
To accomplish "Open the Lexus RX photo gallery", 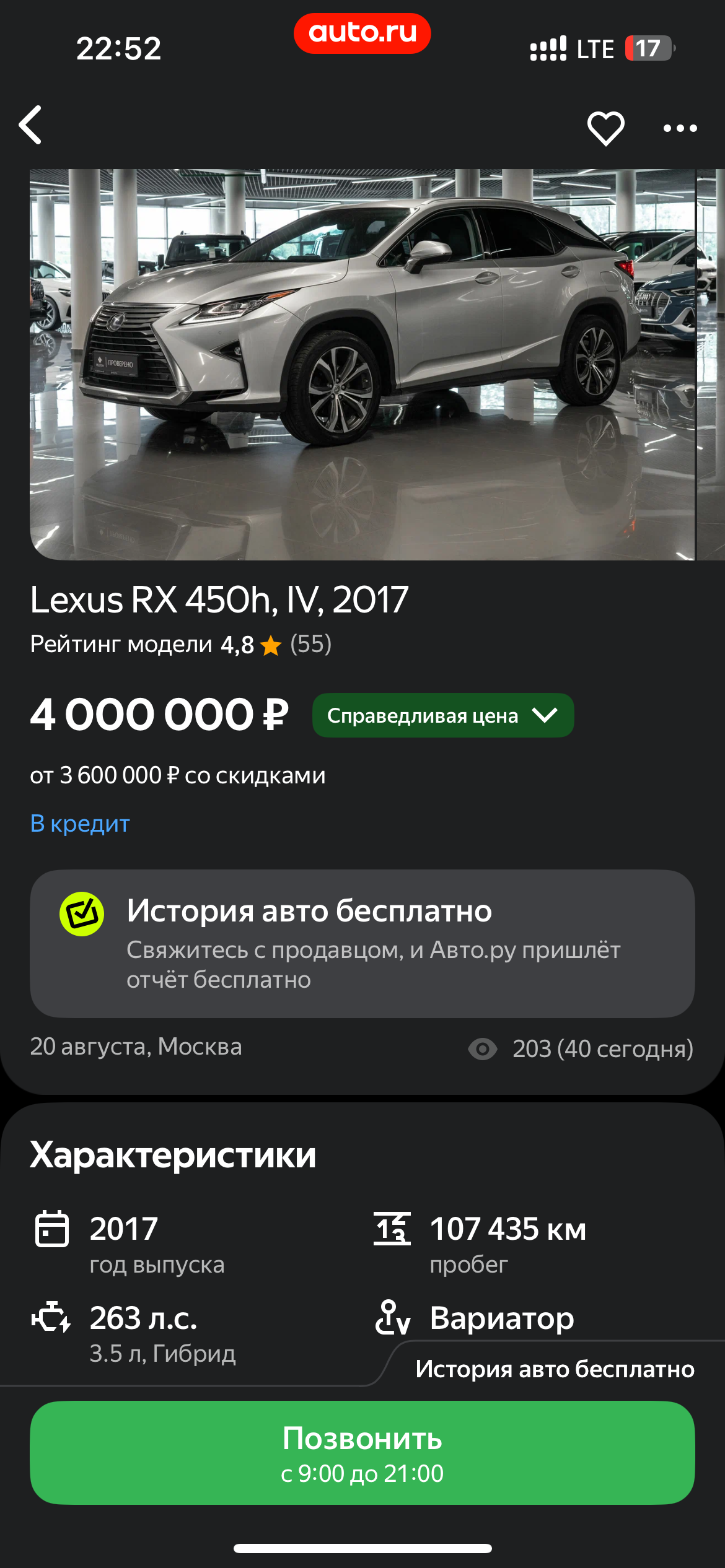I will [x=362, y=364].
